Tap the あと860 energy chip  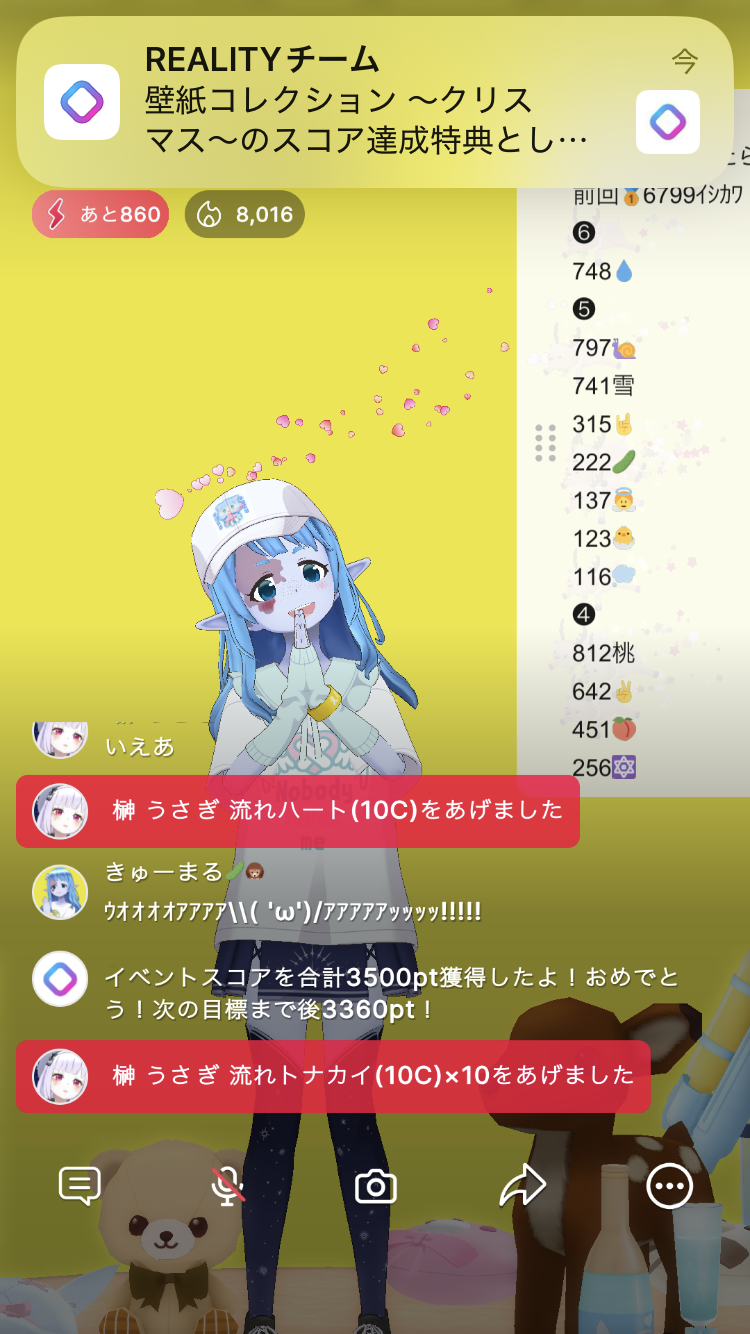(x=100, y=214)
